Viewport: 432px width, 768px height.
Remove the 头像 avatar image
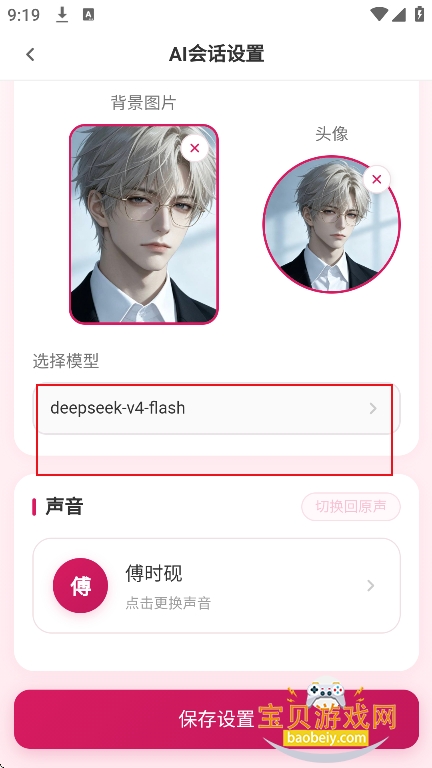(376, 179)
